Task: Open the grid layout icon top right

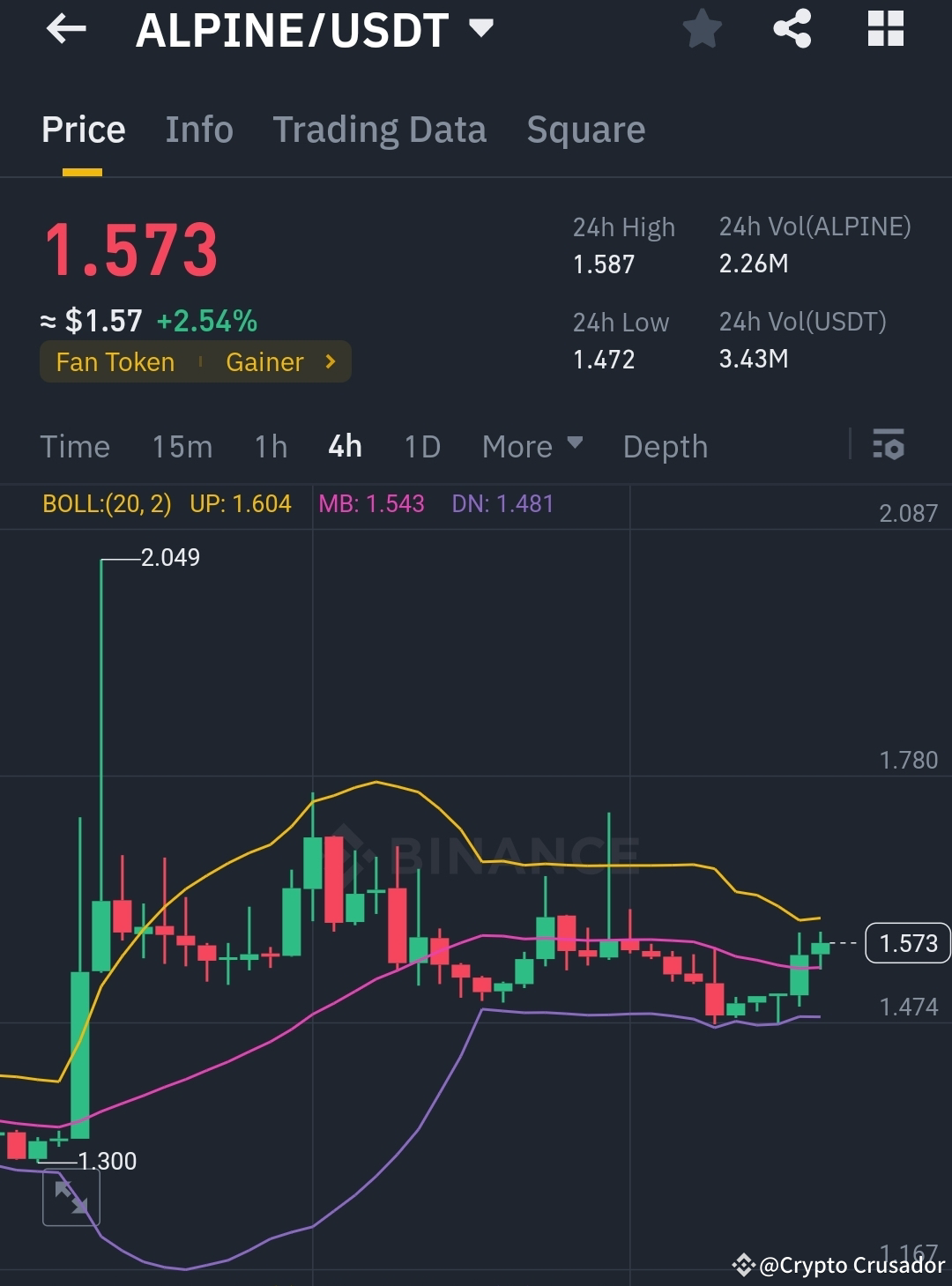Action: coord(884,29)
